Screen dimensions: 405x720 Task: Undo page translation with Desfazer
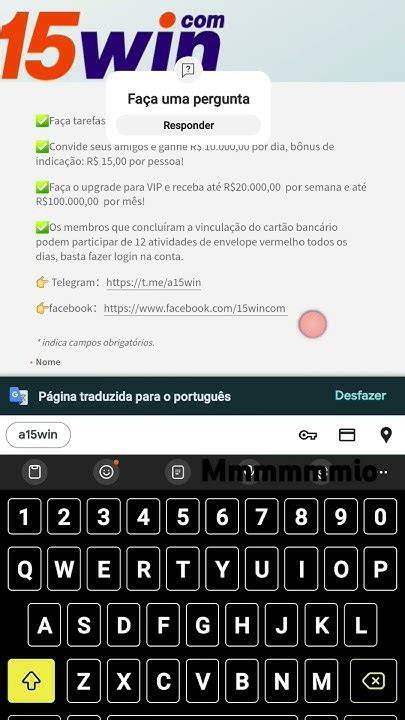(360, 395)
